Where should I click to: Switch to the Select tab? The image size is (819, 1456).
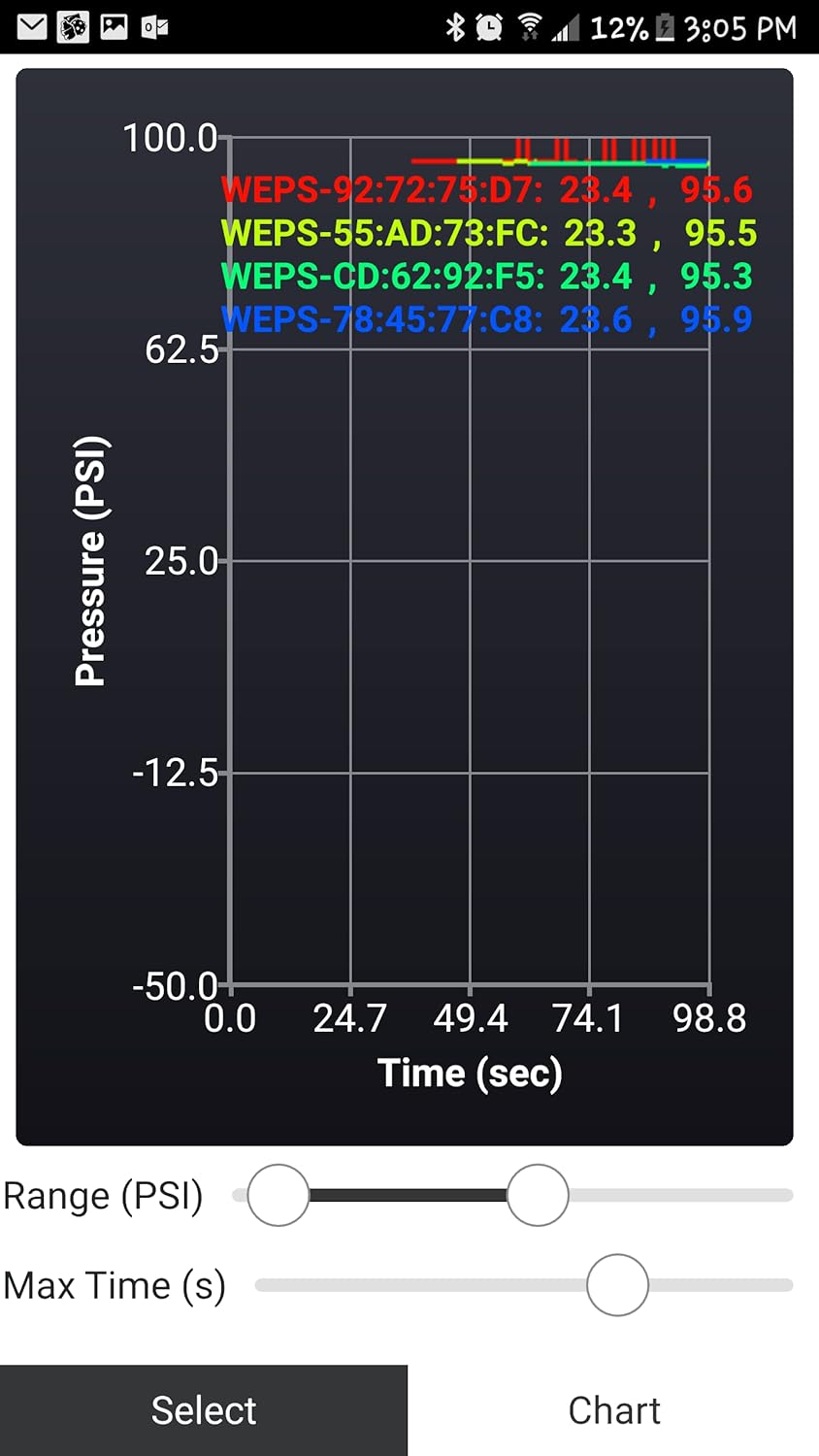(204, 1410)
